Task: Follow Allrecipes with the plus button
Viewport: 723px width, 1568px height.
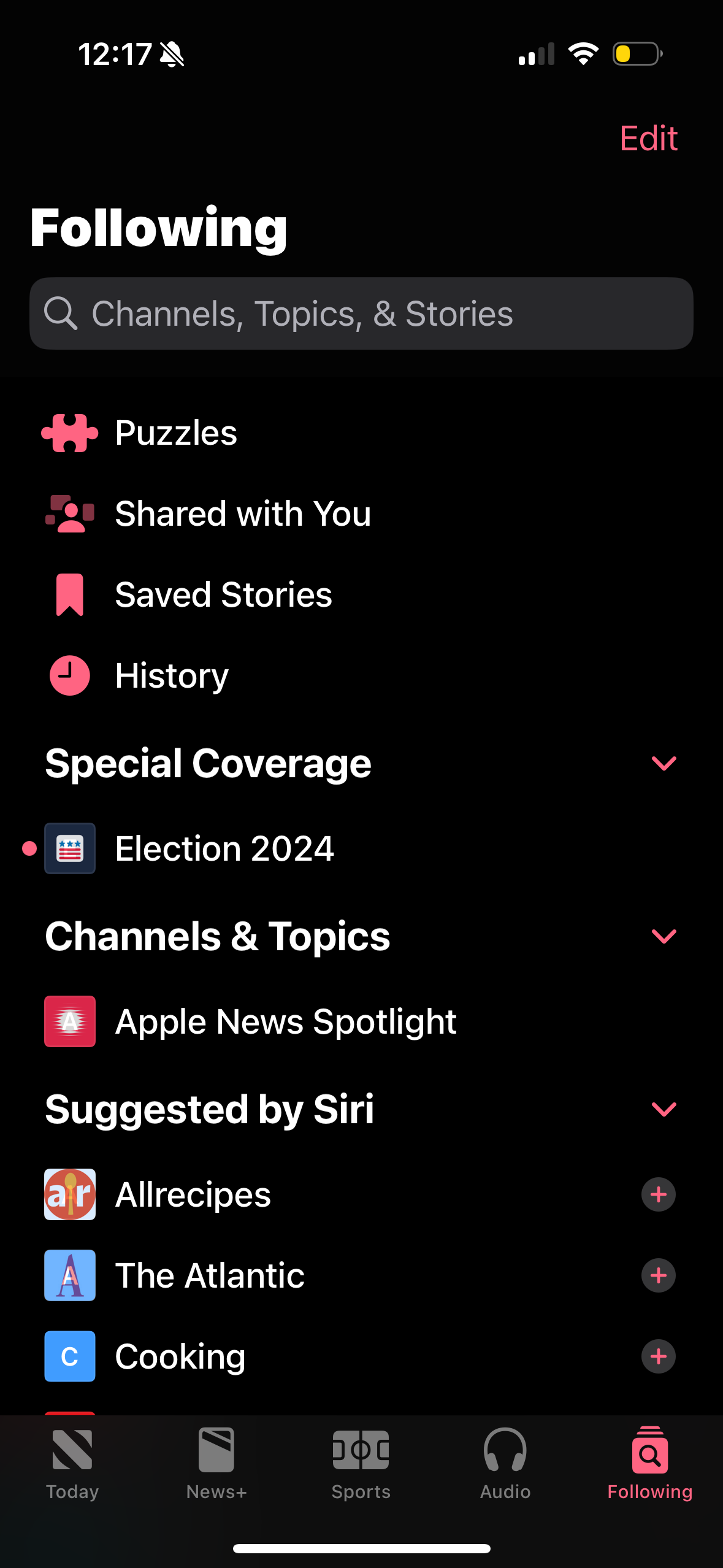Action: coord(658,1194)
